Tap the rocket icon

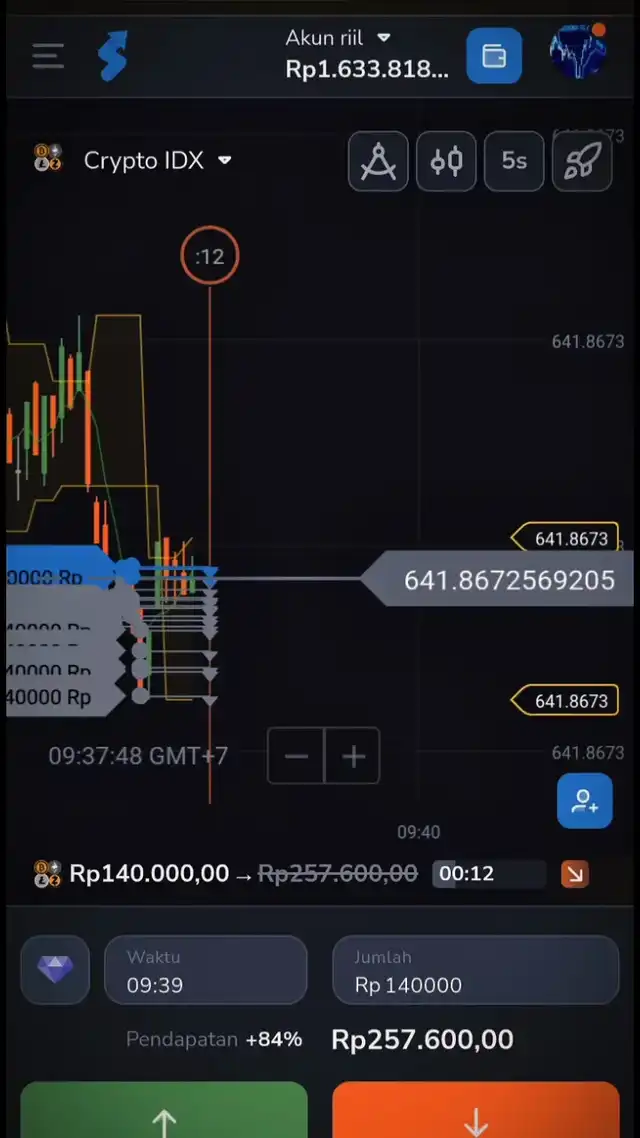(x=581, y=161)
